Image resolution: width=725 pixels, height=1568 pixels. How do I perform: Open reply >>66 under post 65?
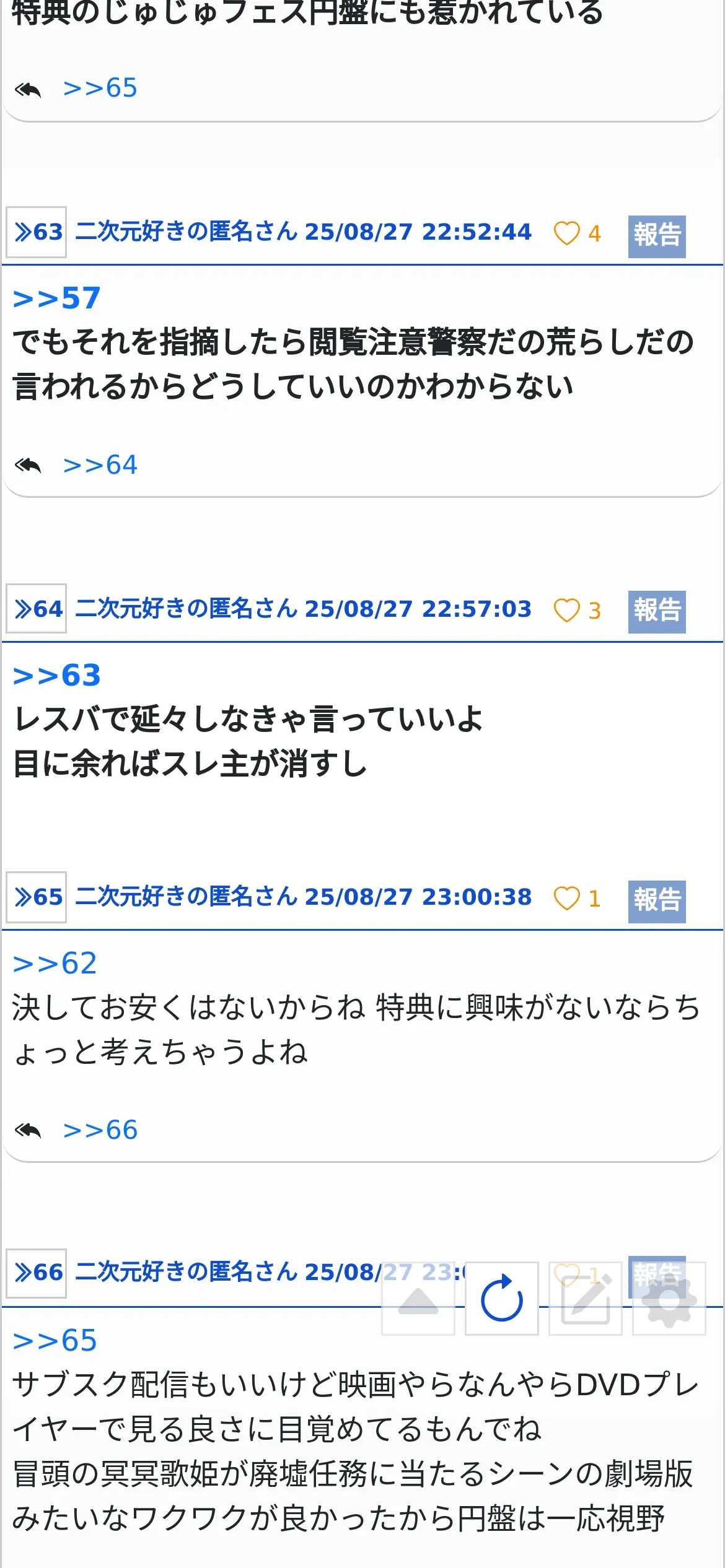point(100,1130)
